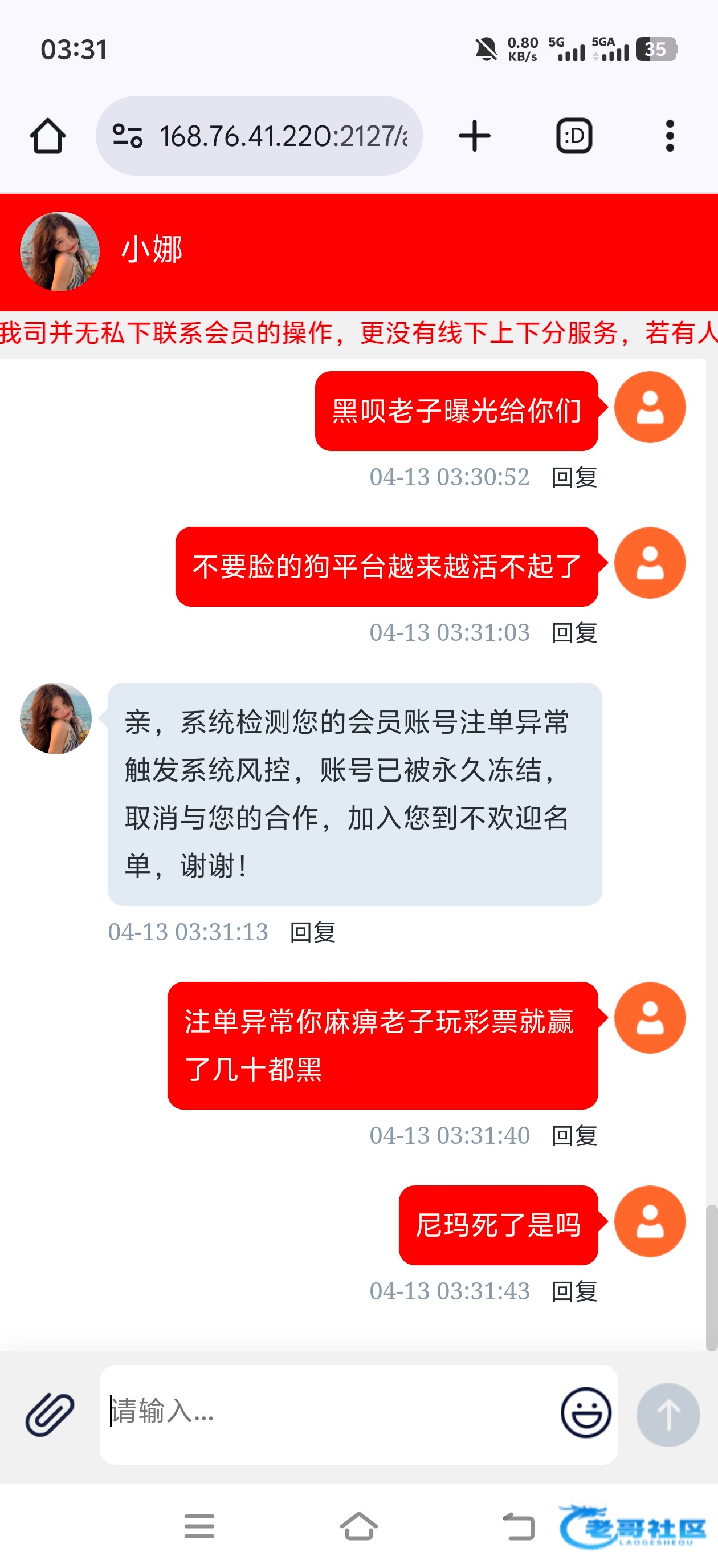The width and height of the screenshot is (718, 1568).
Task: Open recent apps from the navigation bar
Action: (199, 1526)
